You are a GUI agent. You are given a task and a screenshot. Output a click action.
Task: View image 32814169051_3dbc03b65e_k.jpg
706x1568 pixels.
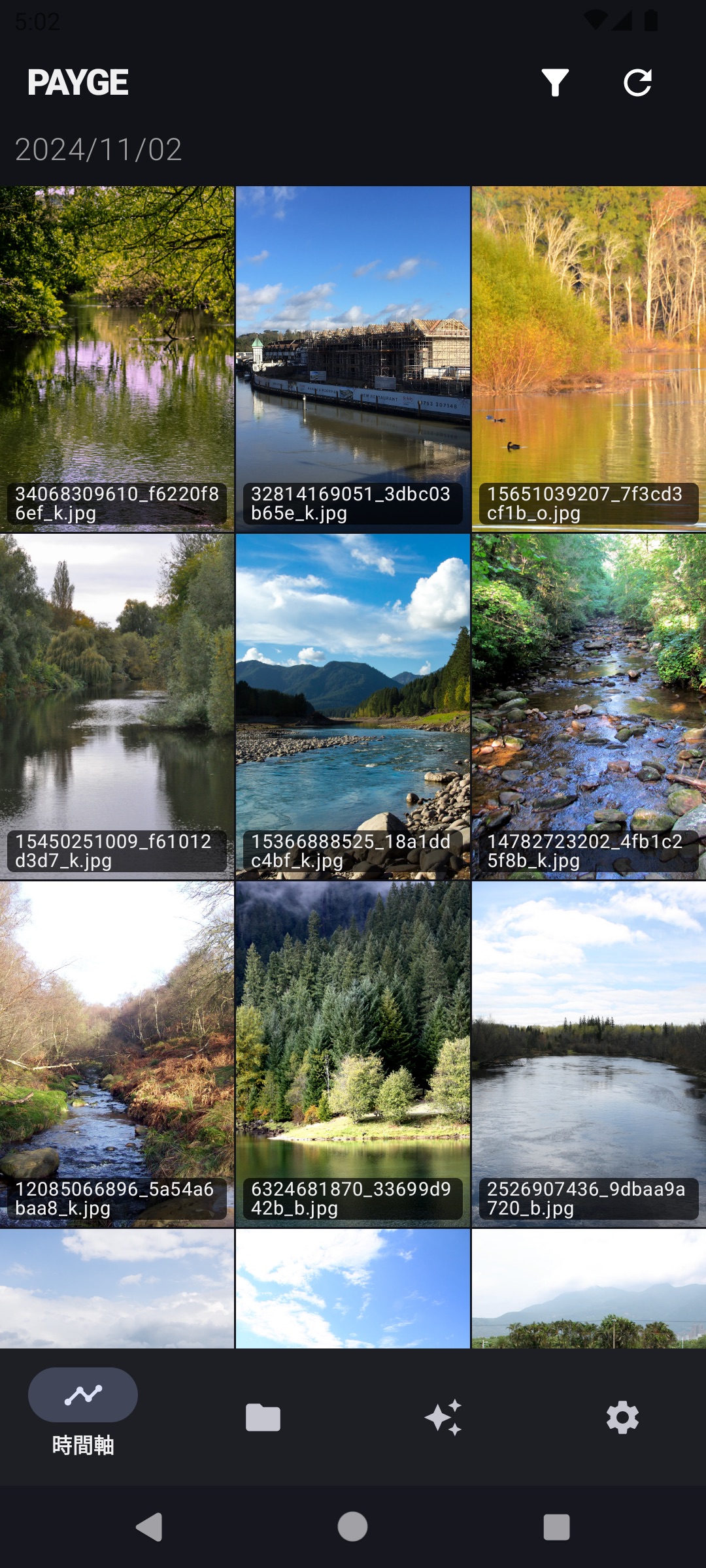352,358
